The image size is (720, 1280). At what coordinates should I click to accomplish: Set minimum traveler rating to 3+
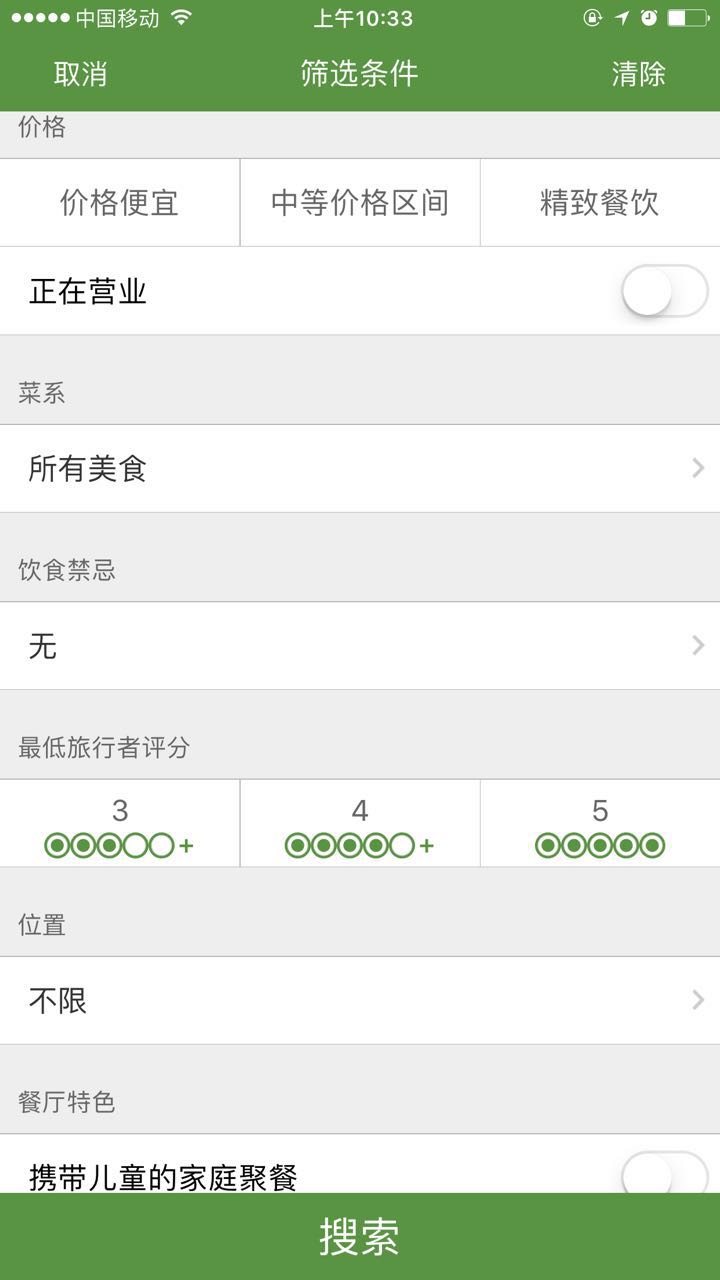[120, 824]
